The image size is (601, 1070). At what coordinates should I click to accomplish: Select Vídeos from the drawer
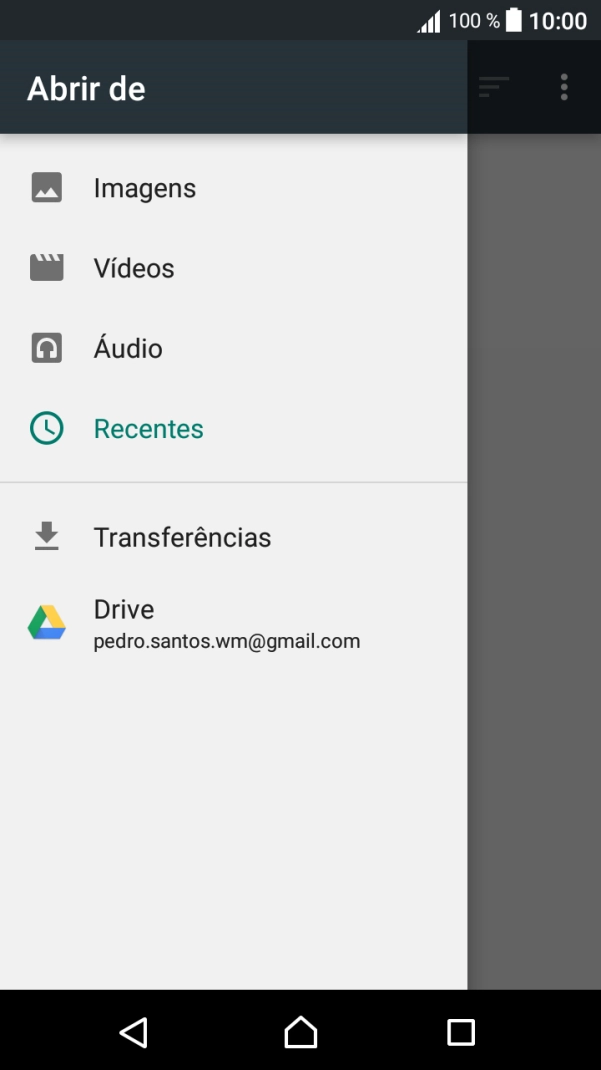134,268
